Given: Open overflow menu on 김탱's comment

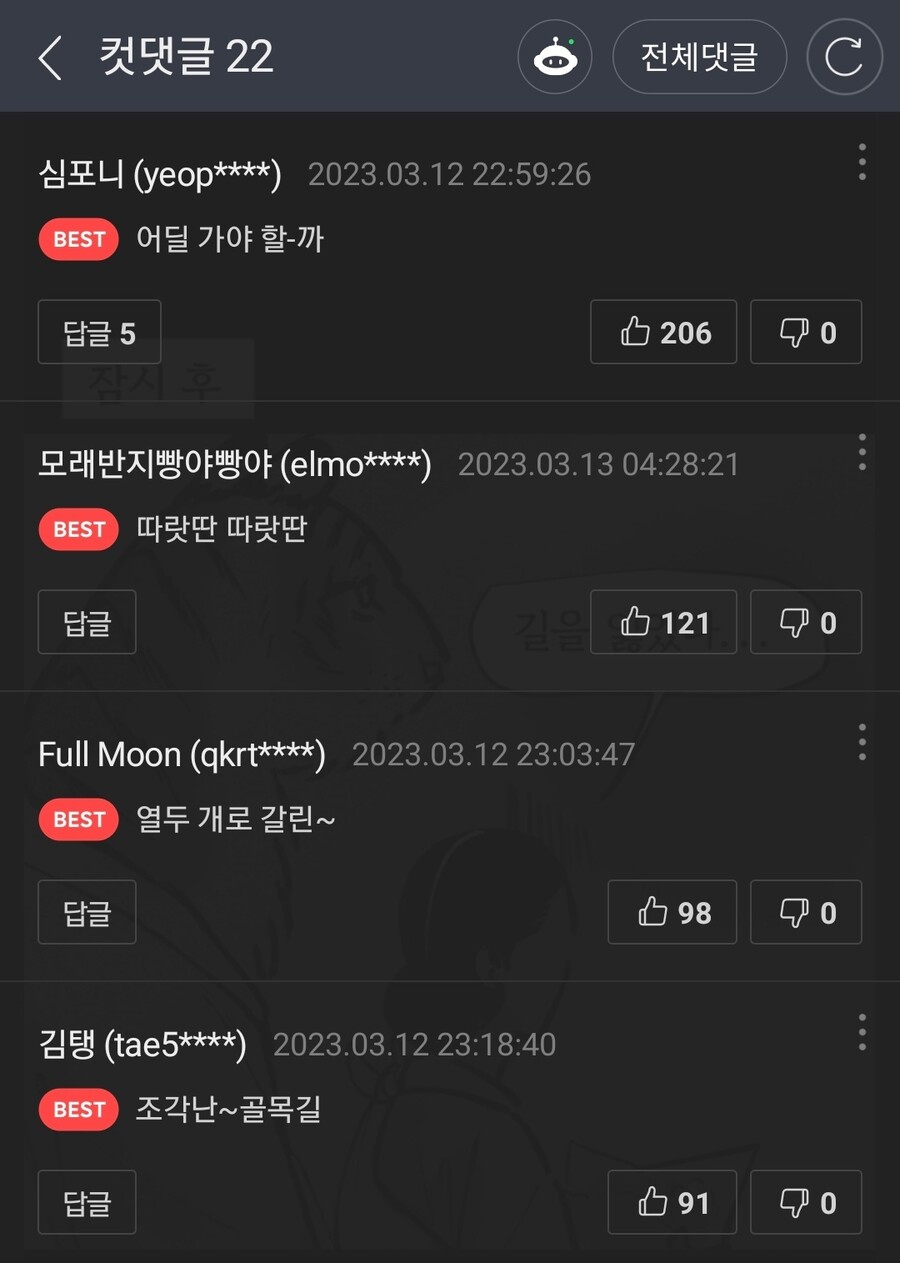Looking at the screenshot, I should [x=862, y=1032].
